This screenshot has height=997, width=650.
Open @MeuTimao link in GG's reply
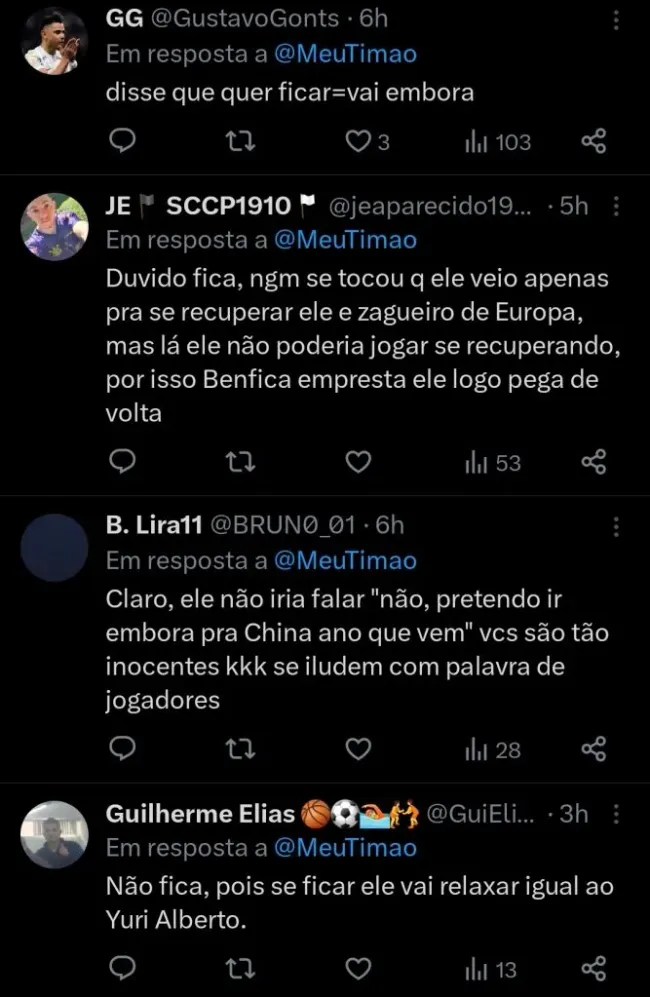(345, 53)
